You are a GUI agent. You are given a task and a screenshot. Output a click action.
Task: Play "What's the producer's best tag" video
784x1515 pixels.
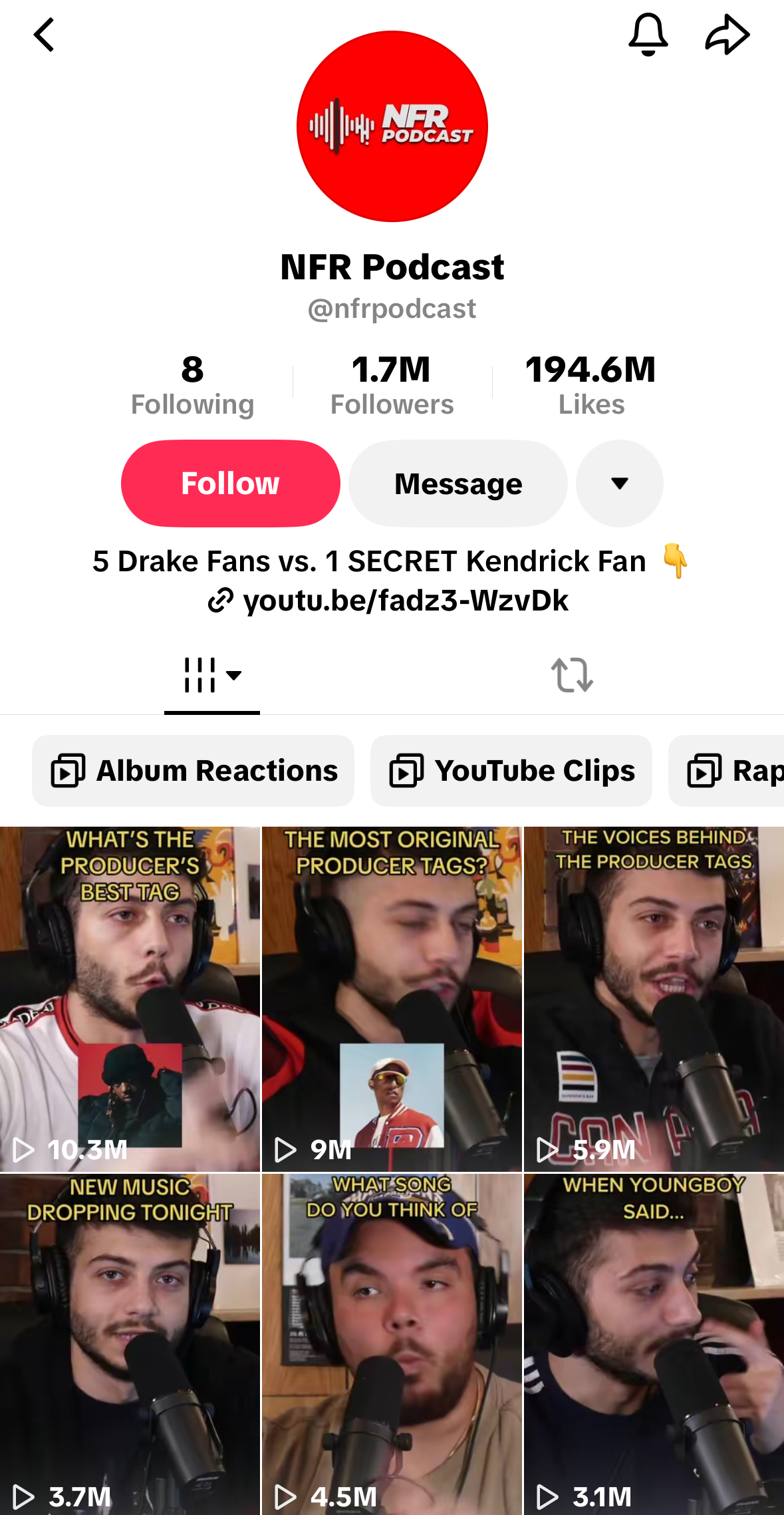click(130, 998)
